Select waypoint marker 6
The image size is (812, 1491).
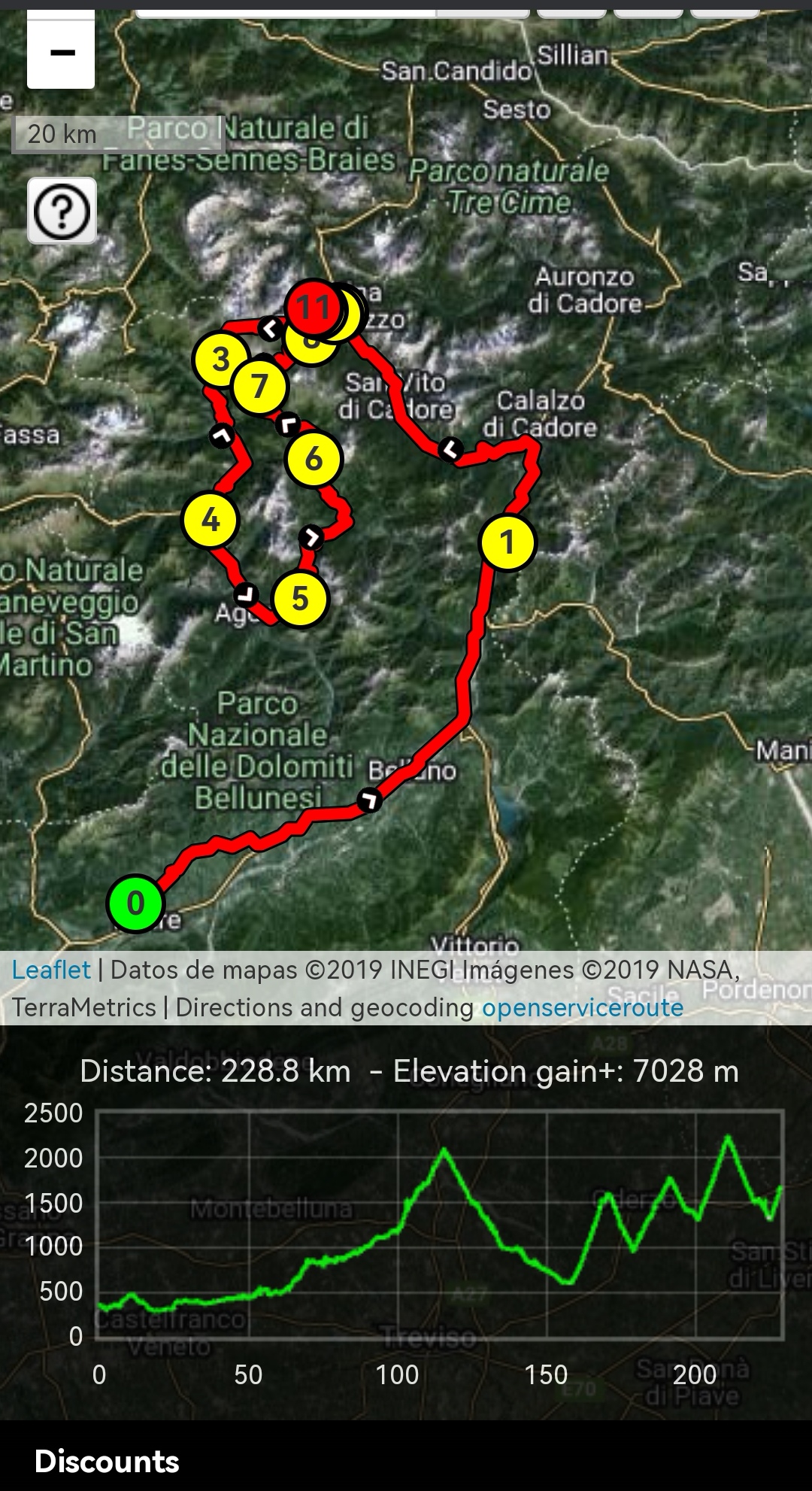[x=314, y=459]
